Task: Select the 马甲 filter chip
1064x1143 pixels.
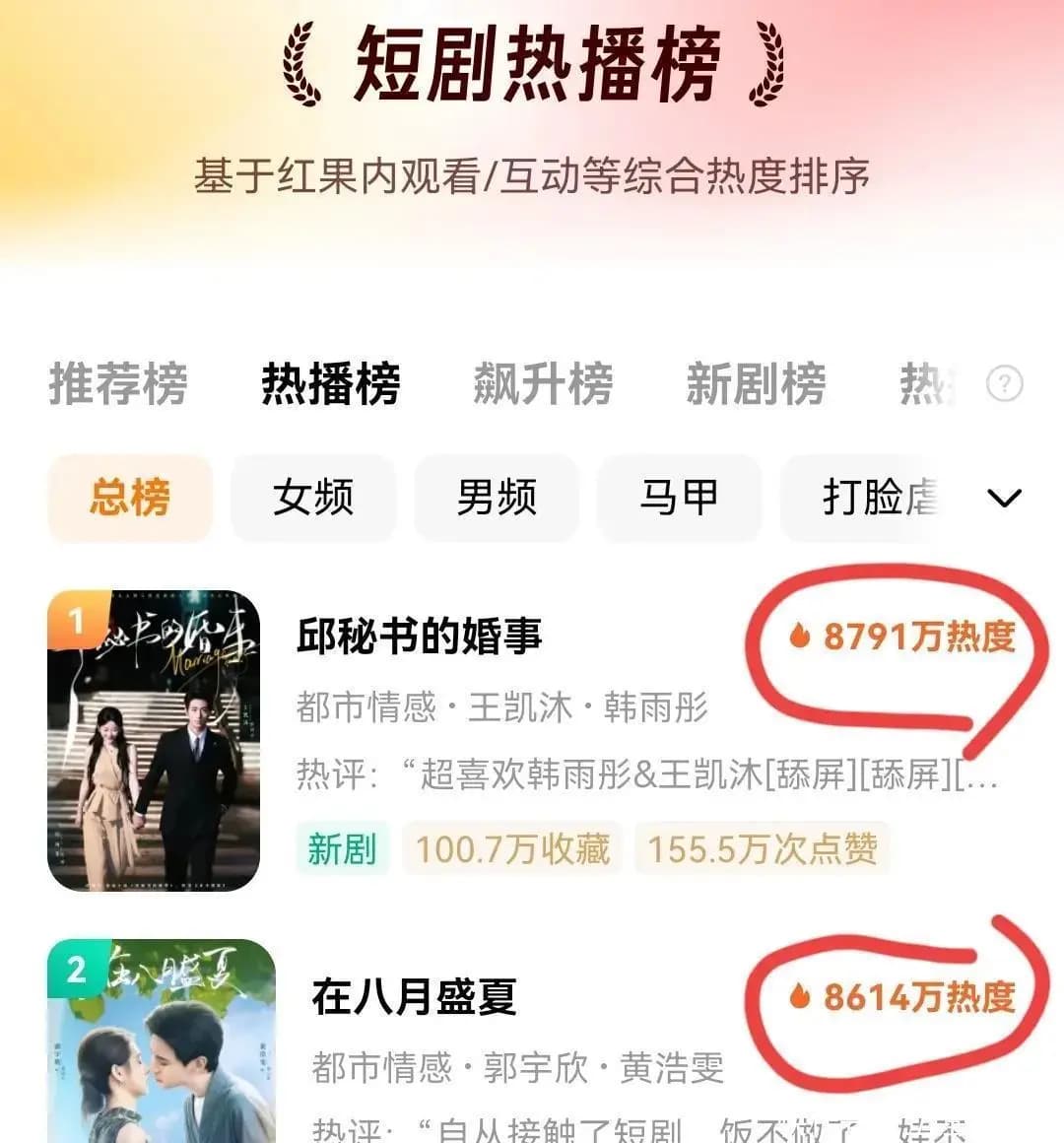Action: pyautogui.click(x=680, y=499)
